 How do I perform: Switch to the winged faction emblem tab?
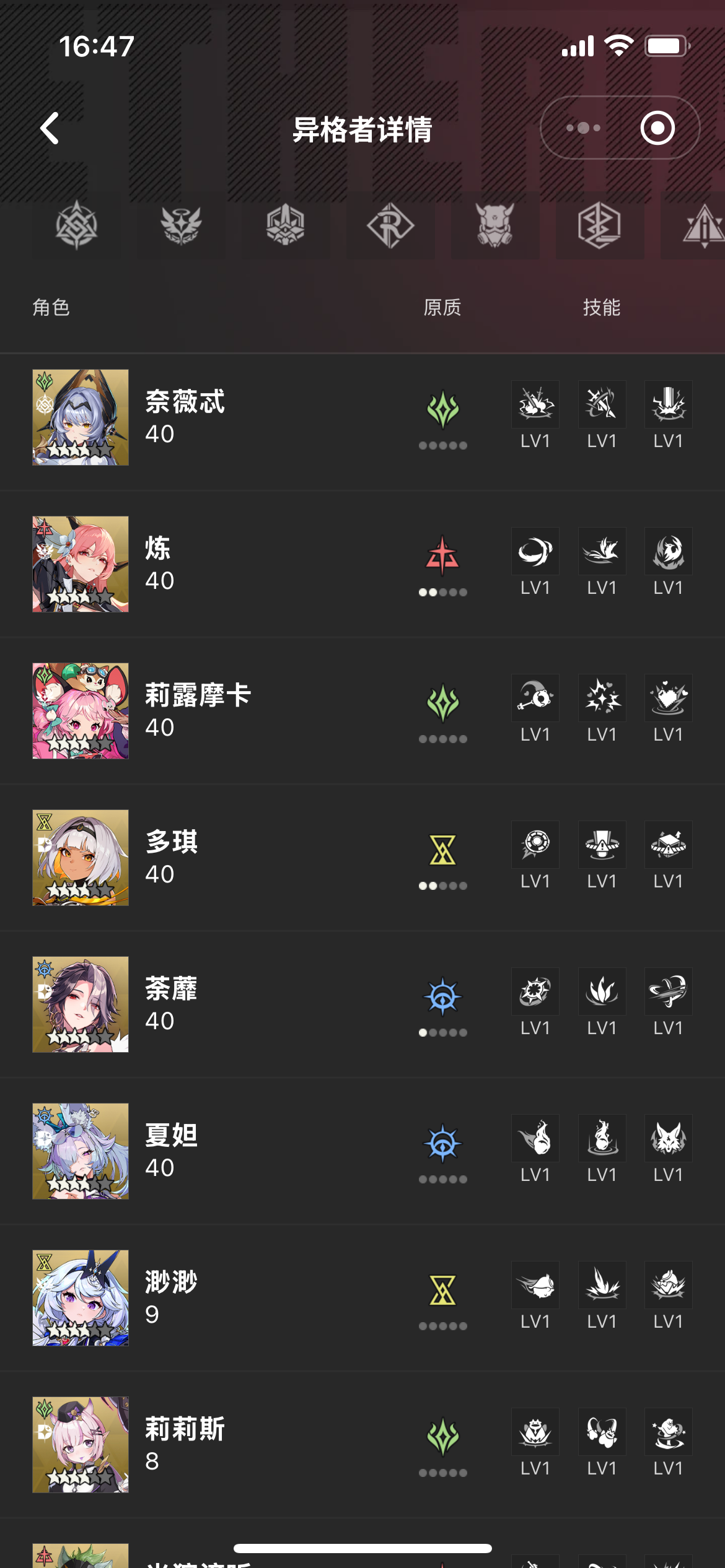tap(181, 227)
